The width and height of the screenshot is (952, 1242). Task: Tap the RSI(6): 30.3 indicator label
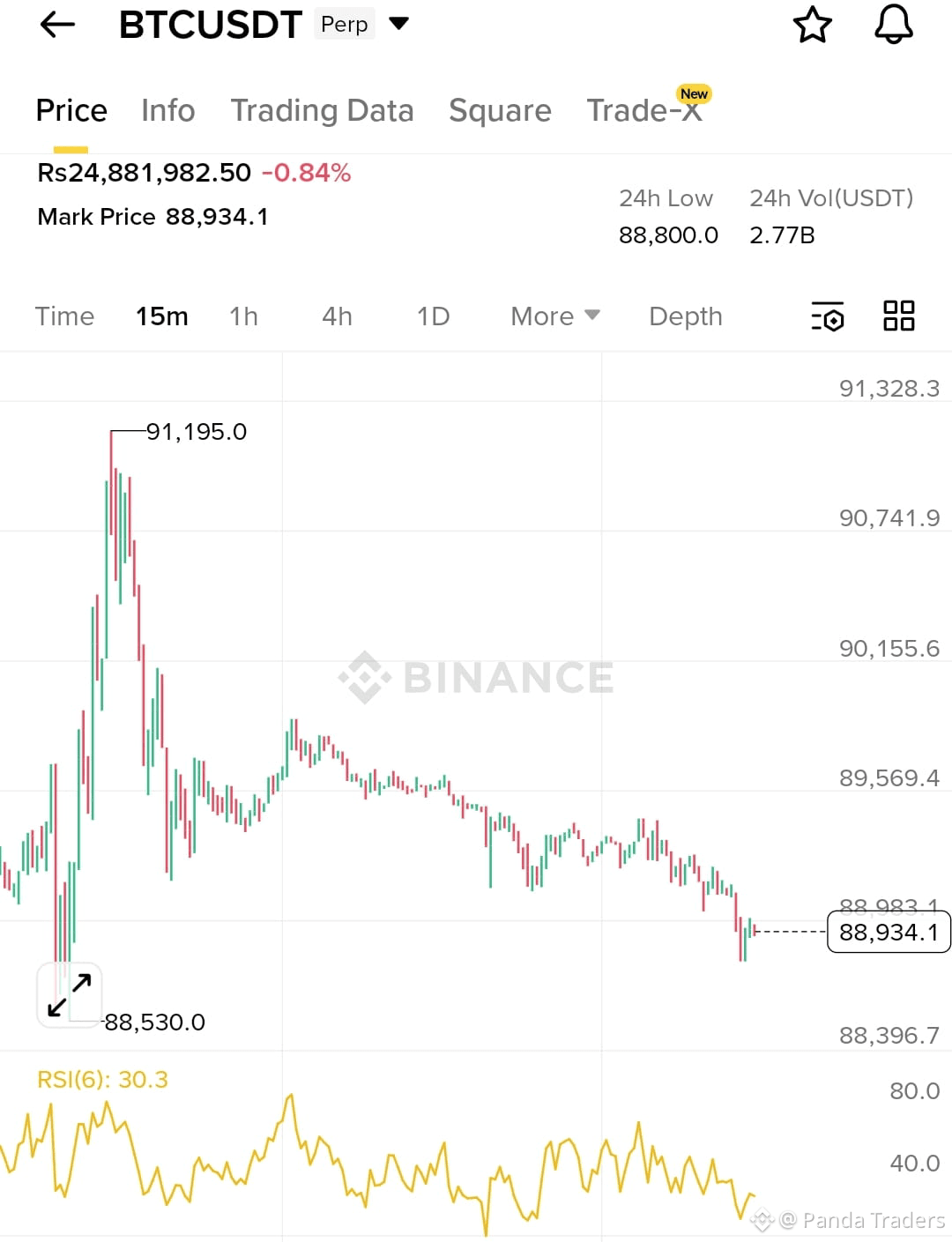tap(102, 1079)
